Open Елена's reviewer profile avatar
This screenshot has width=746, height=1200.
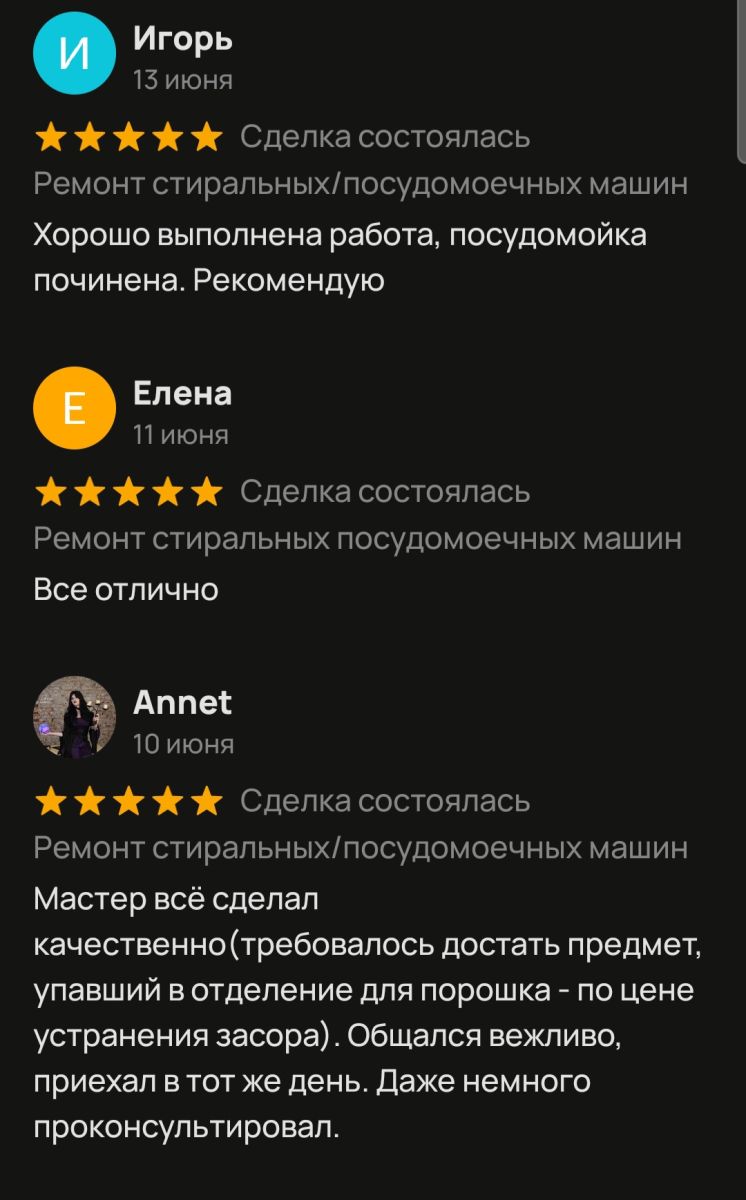(75, 408)
